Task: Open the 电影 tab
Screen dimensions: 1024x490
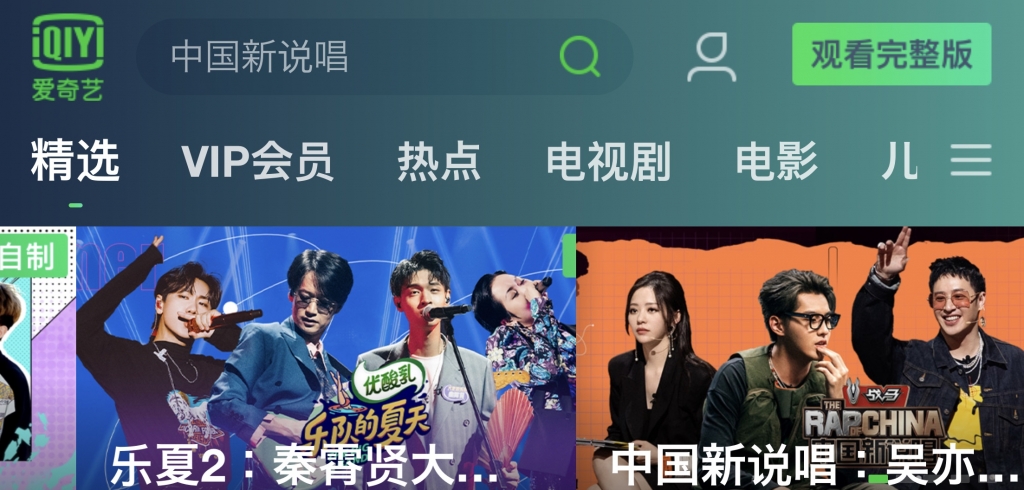Action: coord(776,161)
